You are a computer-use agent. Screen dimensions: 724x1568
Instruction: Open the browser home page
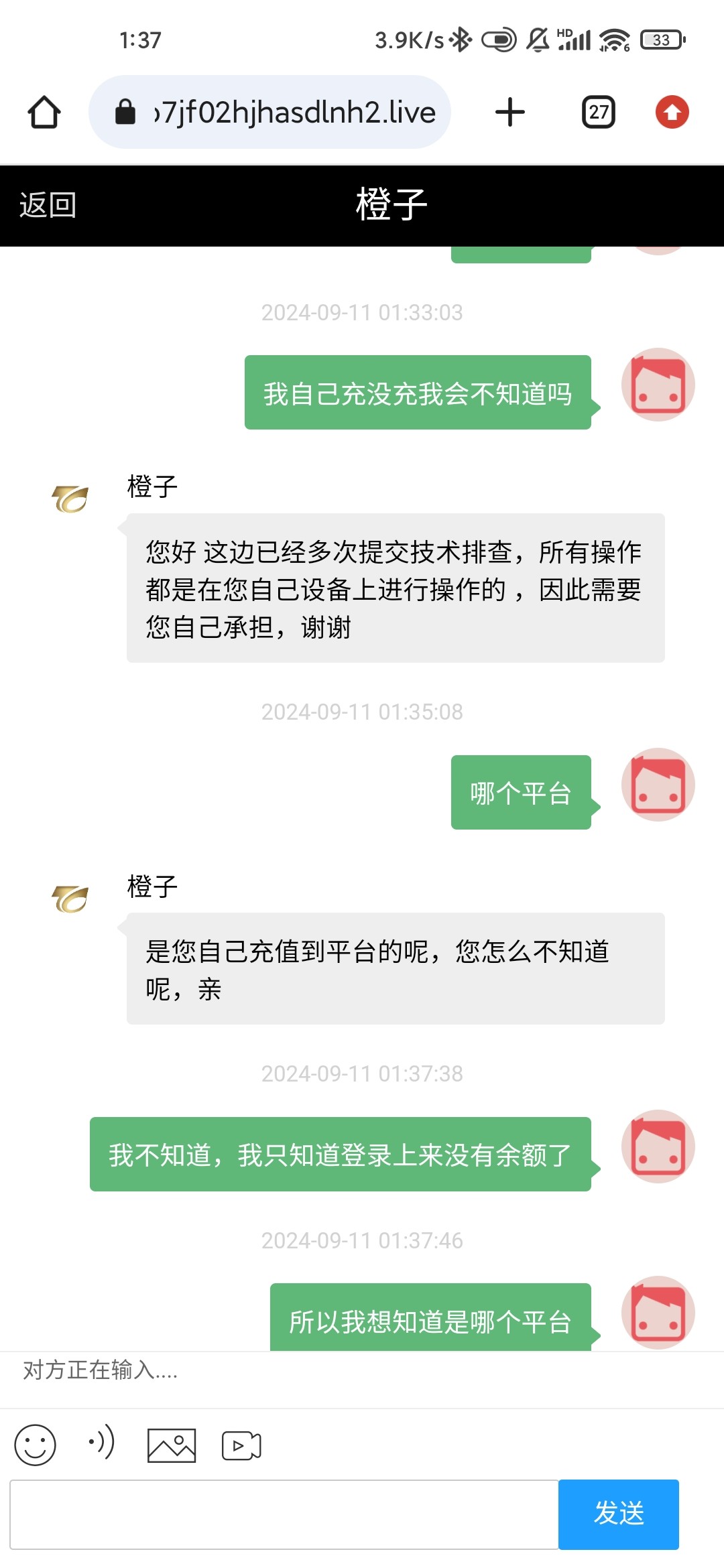tap(44, 112)
